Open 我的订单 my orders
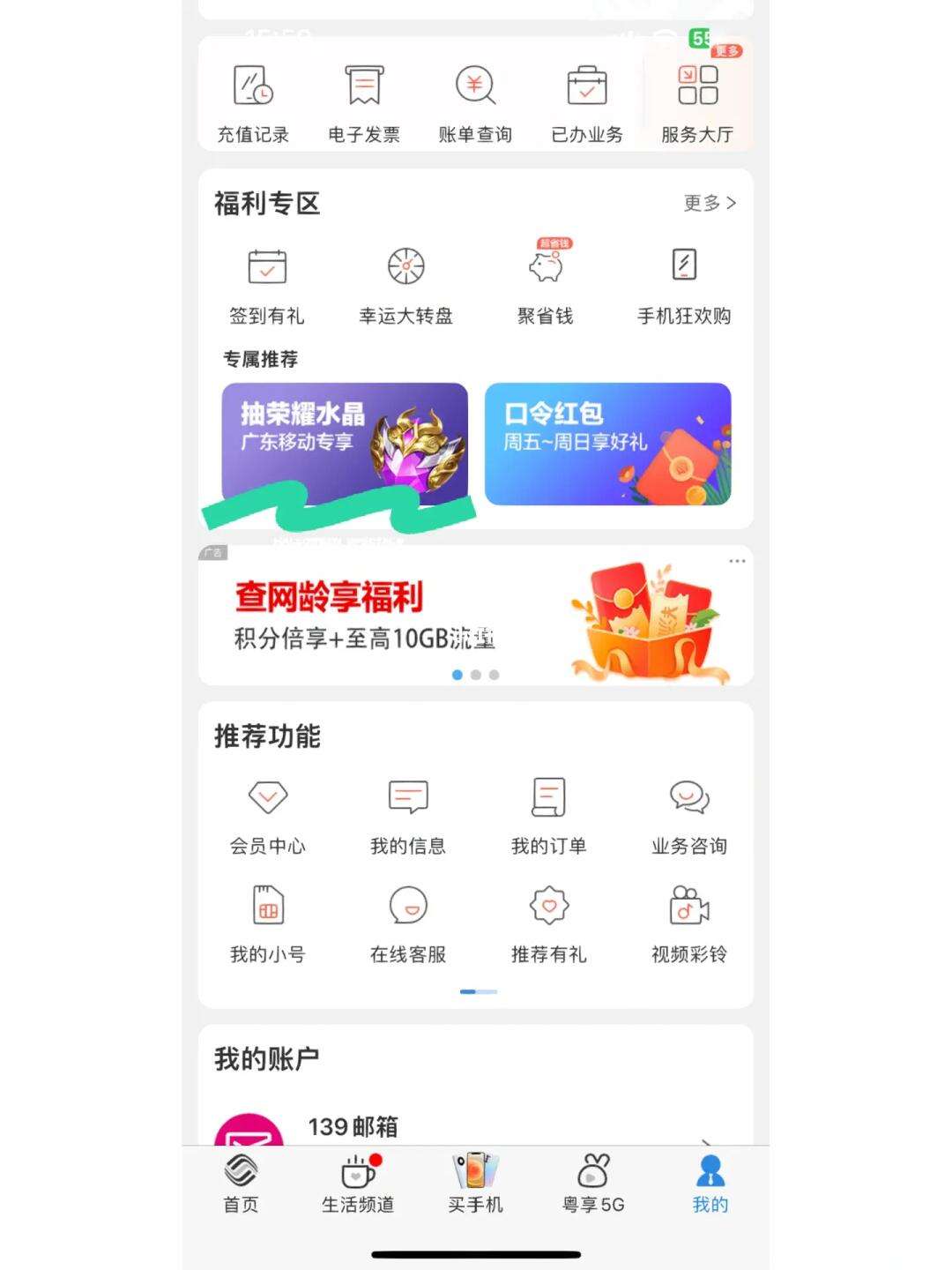The height and width of the screenshot is (1270, 952). (x=548, y=817)
